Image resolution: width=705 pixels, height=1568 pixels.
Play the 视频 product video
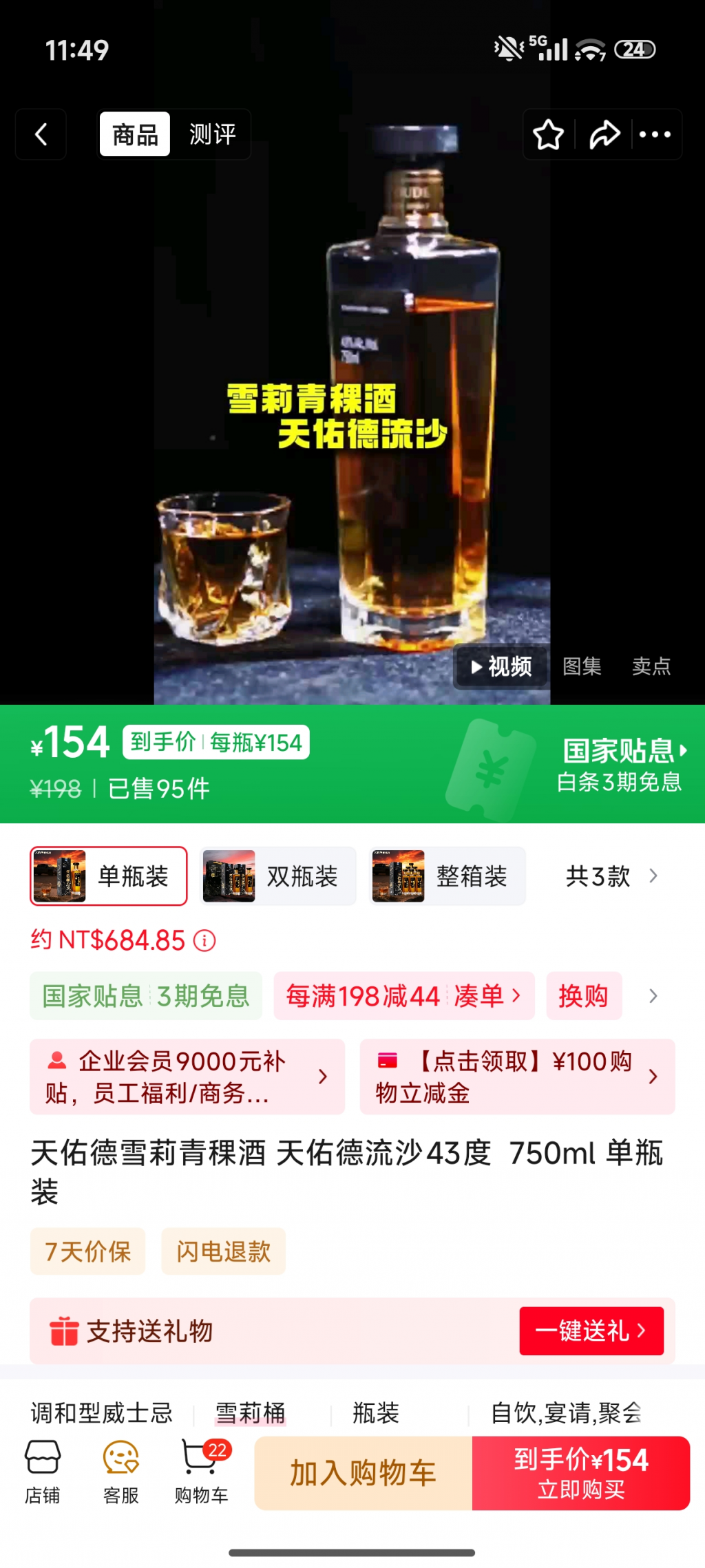pos(501,666)
